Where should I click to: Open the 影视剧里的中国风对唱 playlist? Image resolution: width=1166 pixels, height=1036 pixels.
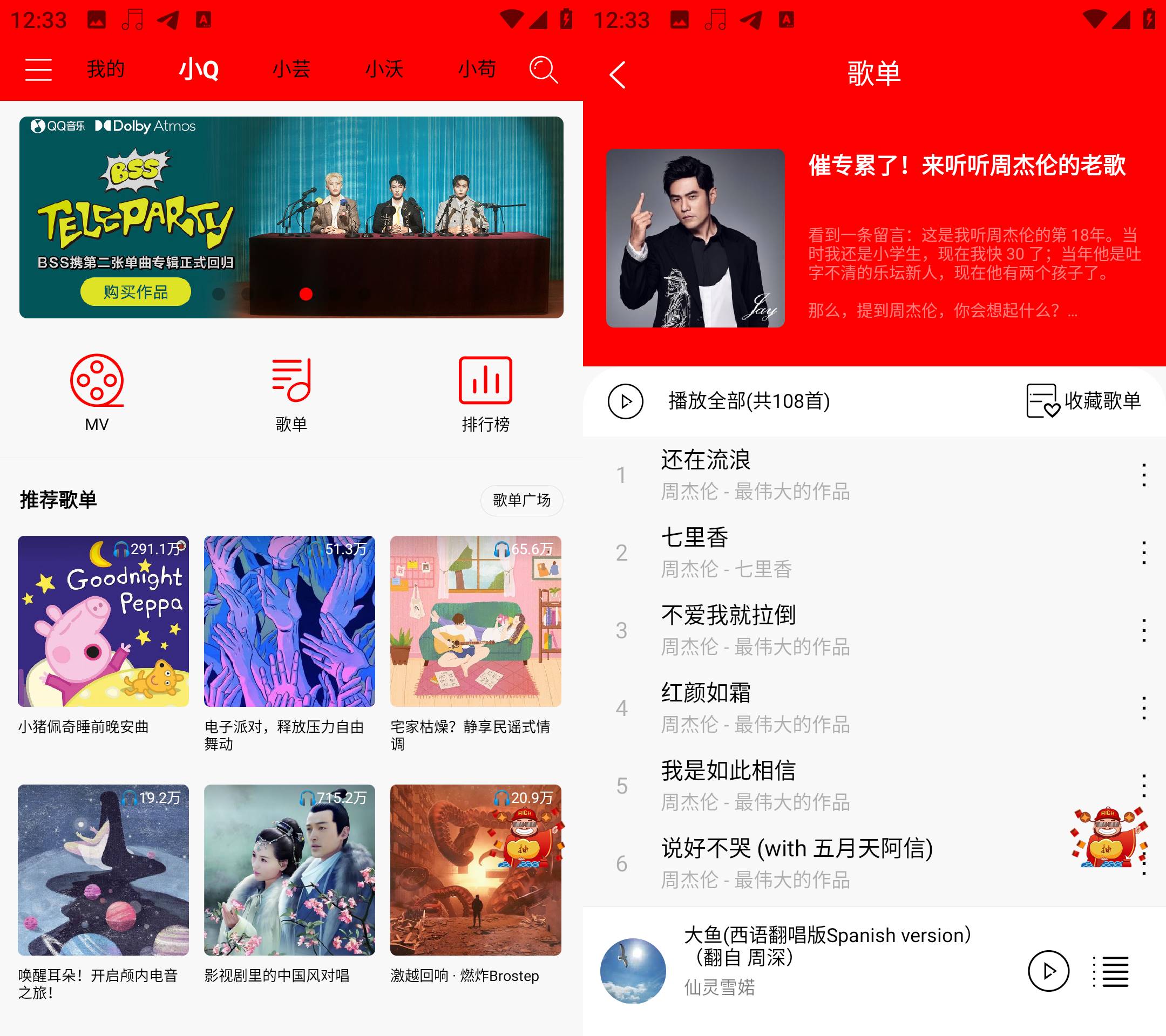(289, 870)
